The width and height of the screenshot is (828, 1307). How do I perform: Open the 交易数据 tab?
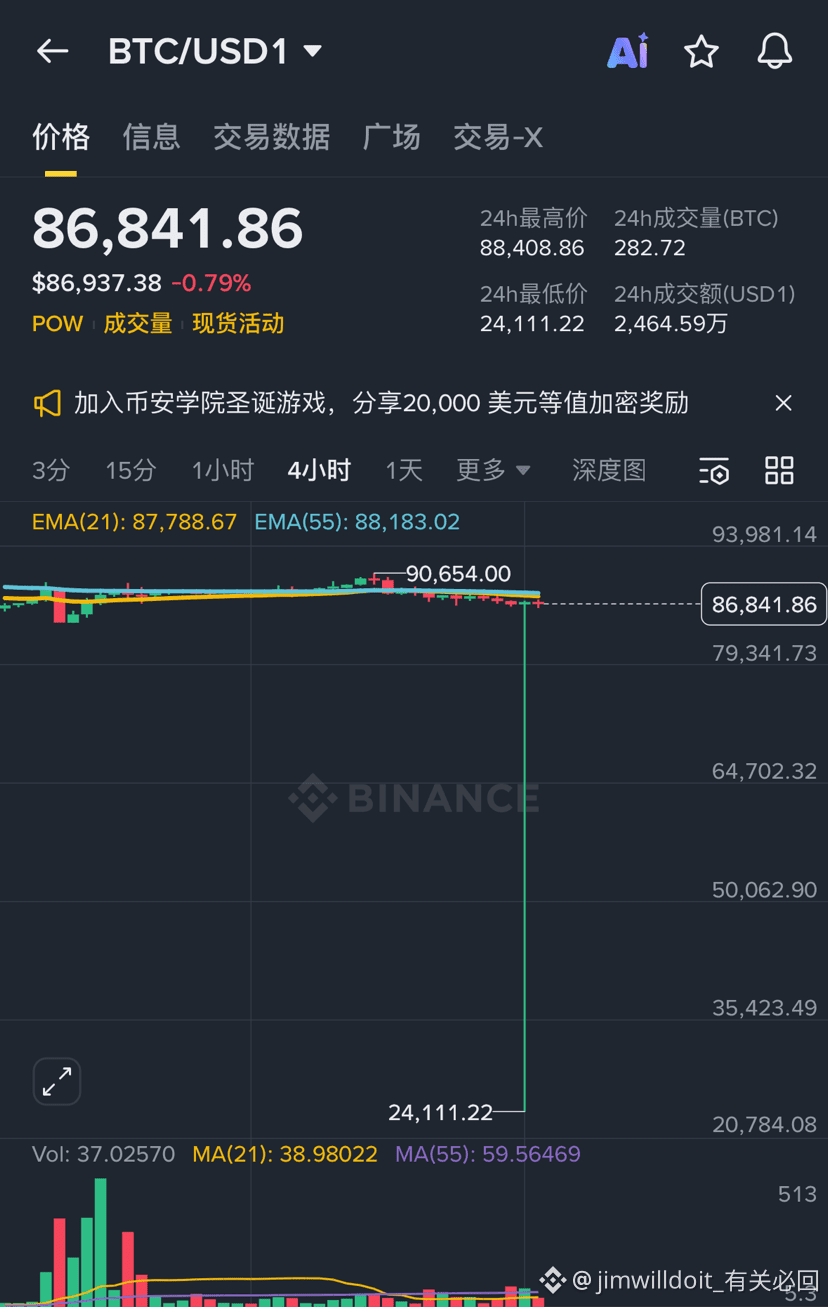[x=271, y=137]
